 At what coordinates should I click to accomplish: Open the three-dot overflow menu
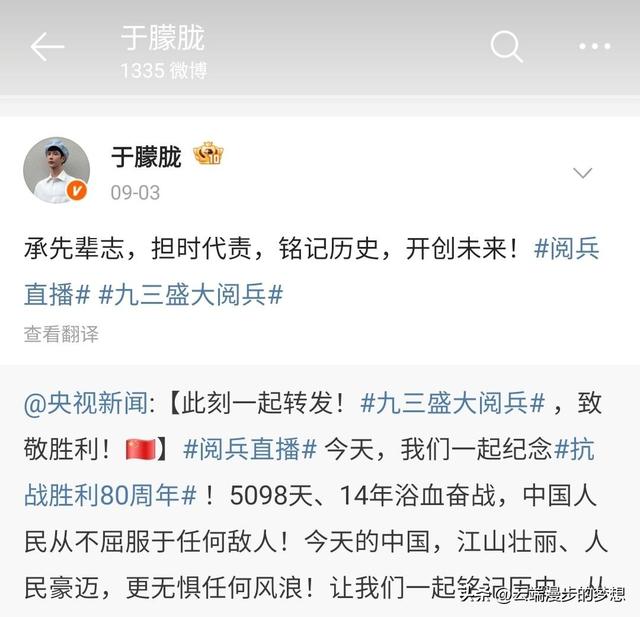point(594,46)
